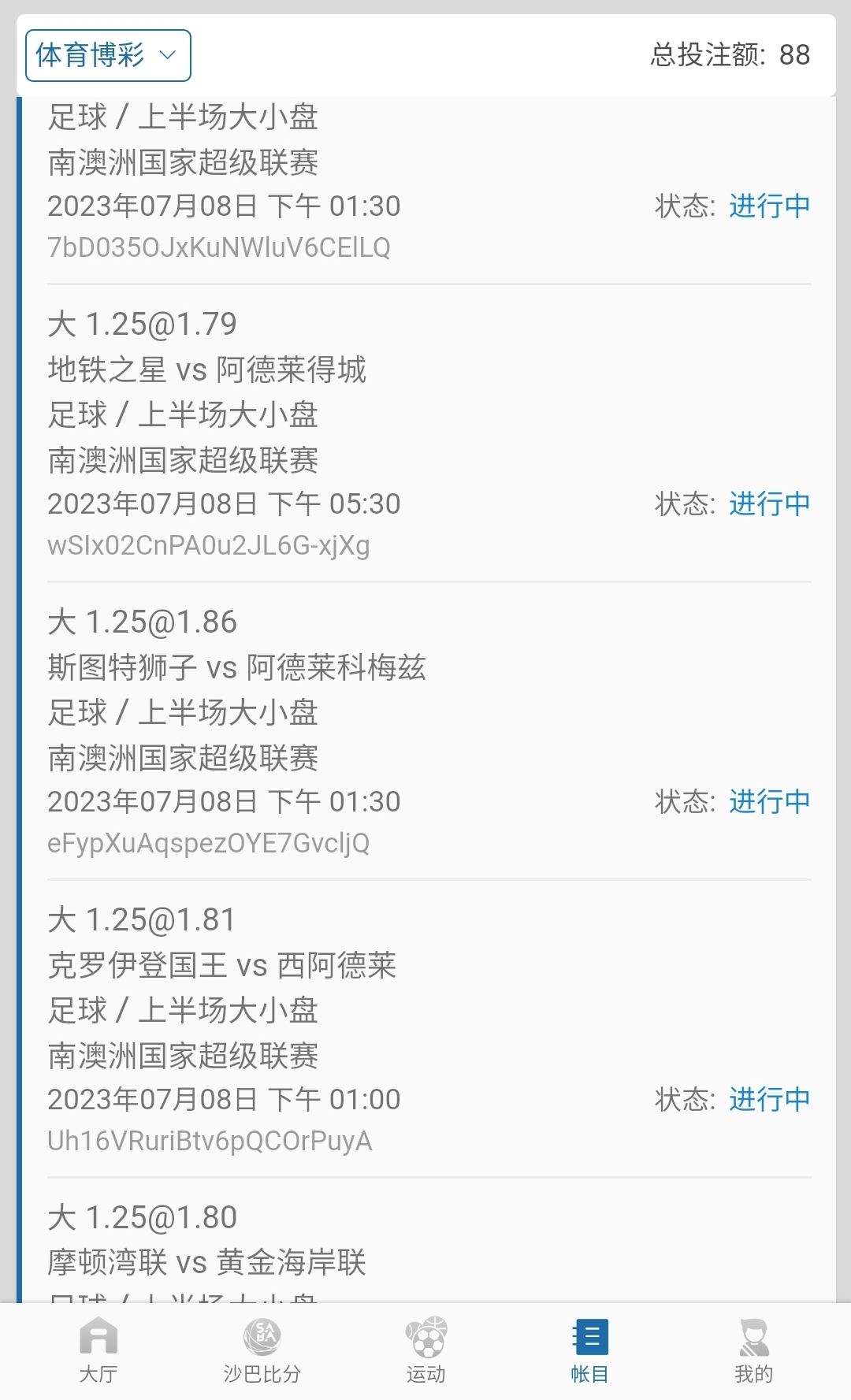Select the 帐目 accounts tab
851x1400 pixels.
tap(590, 1350)
